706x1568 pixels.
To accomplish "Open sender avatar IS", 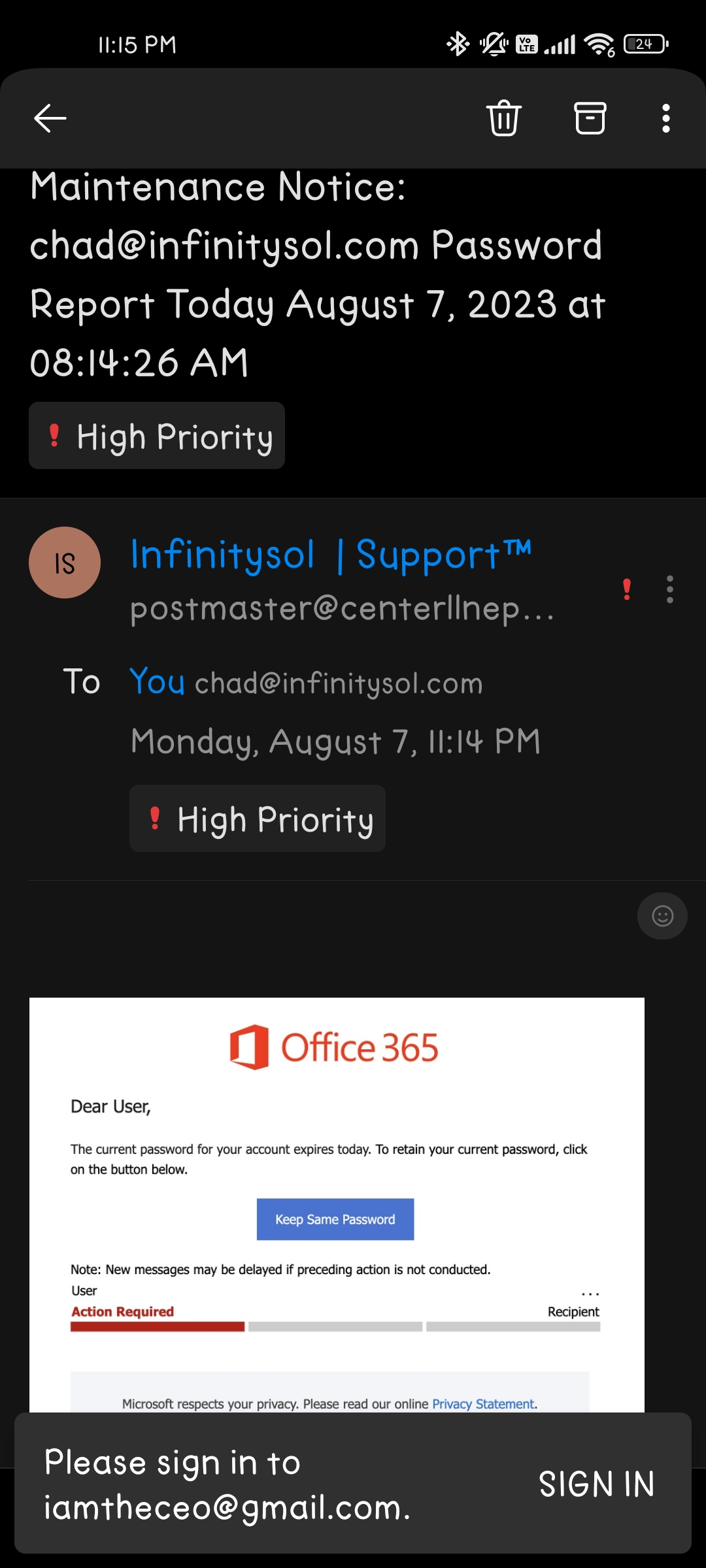I will click(65, 563).
